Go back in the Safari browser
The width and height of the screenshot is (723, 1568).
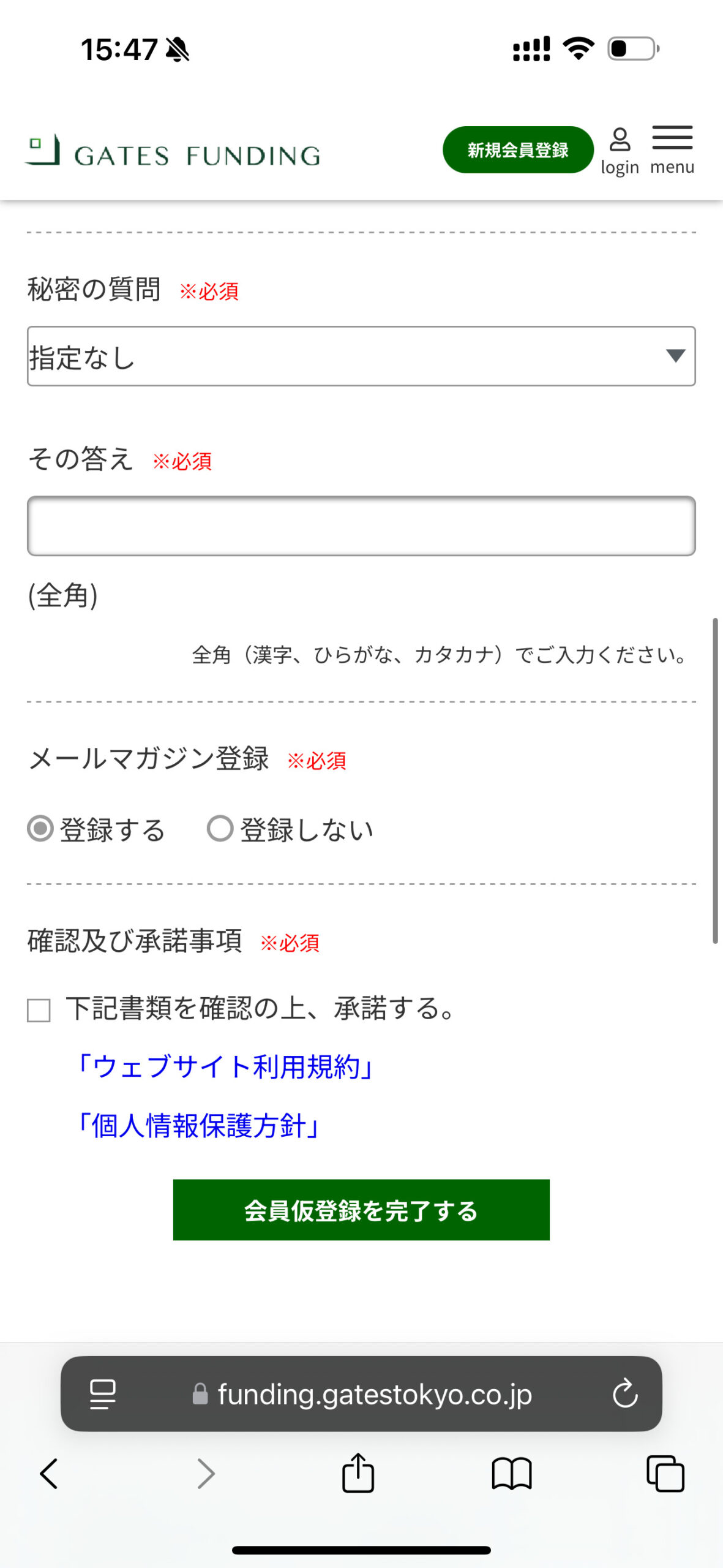pos(49,1474)
